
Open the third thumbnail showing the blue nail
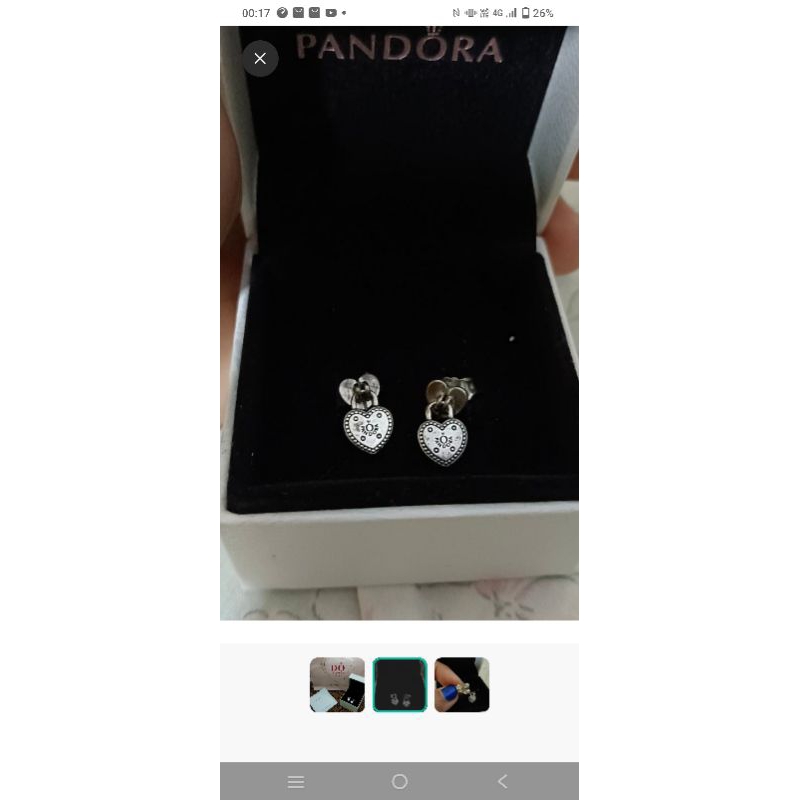point(462,685)
